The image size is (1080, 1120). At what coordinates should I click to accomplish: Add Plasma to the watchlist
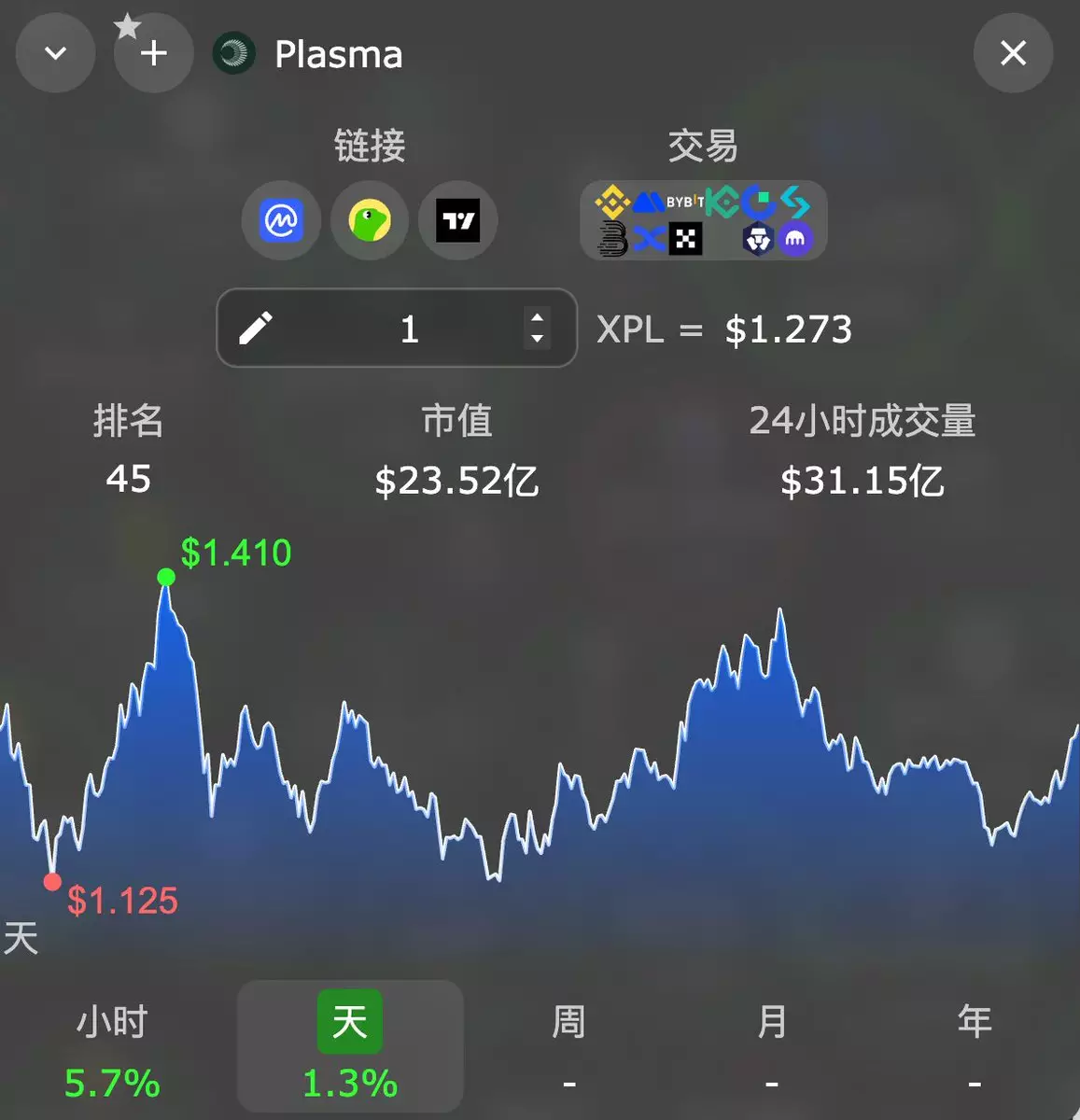[x=153, y=53]
